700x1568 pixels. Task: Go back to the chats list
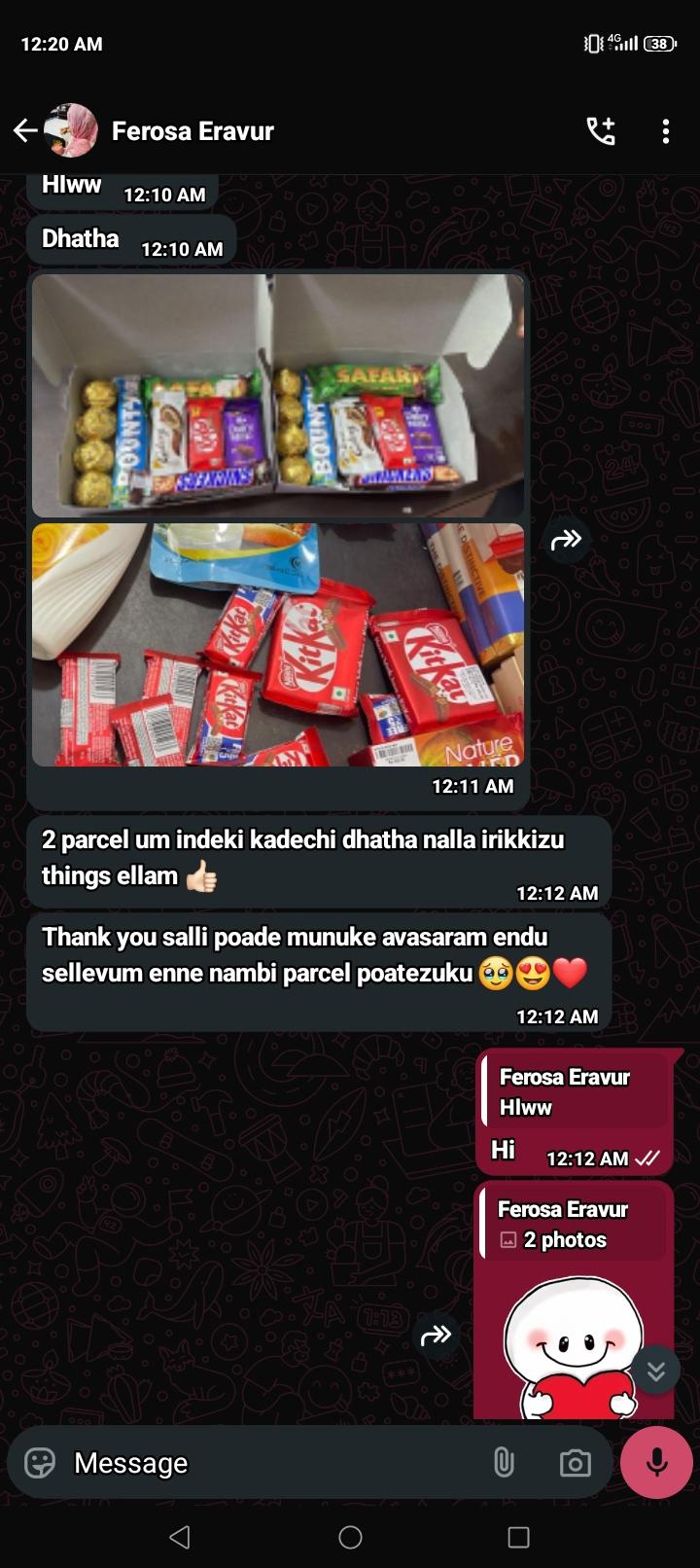(25, 130)
